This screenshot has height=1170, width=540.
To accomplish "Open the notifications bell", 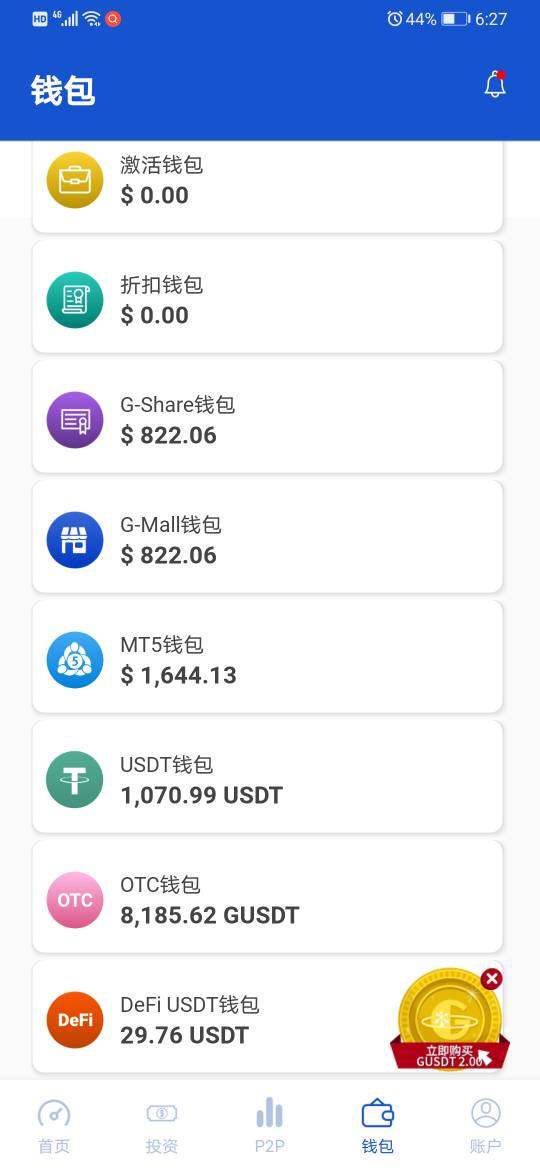I will [495, 84].
